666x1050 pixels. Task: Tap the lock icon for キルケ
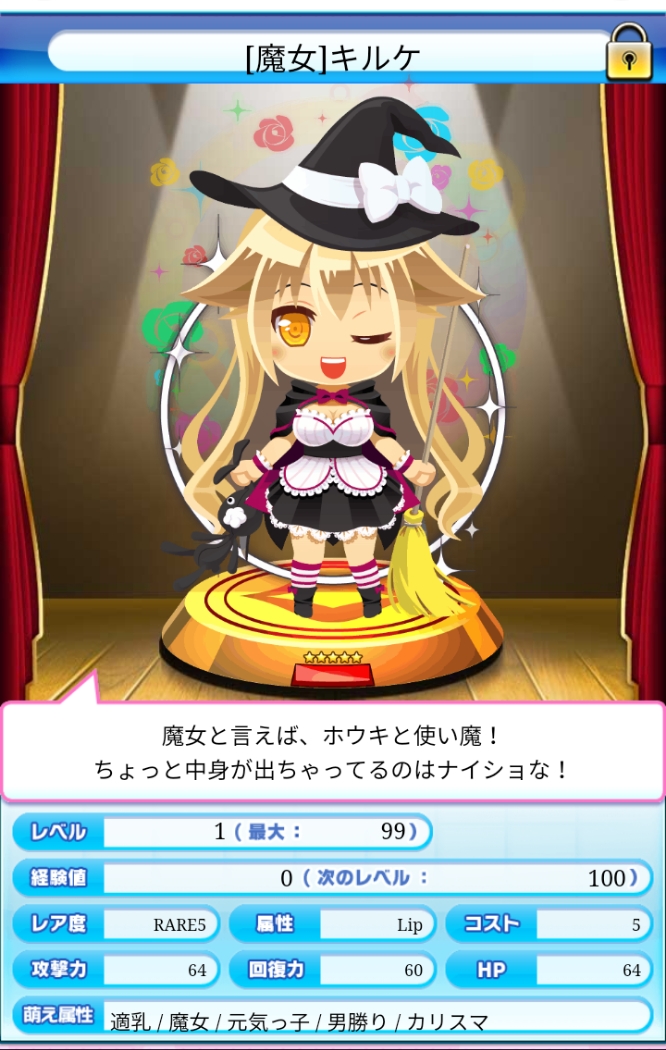coord(629,55)
